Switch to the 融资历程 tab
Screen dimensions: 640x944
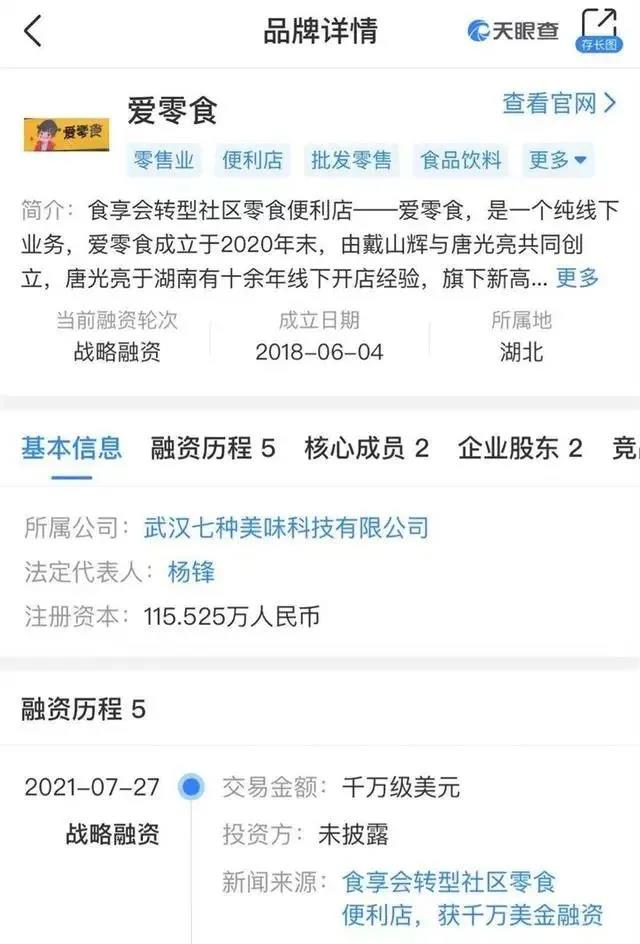pyautogui.click(x=212, y=448)
